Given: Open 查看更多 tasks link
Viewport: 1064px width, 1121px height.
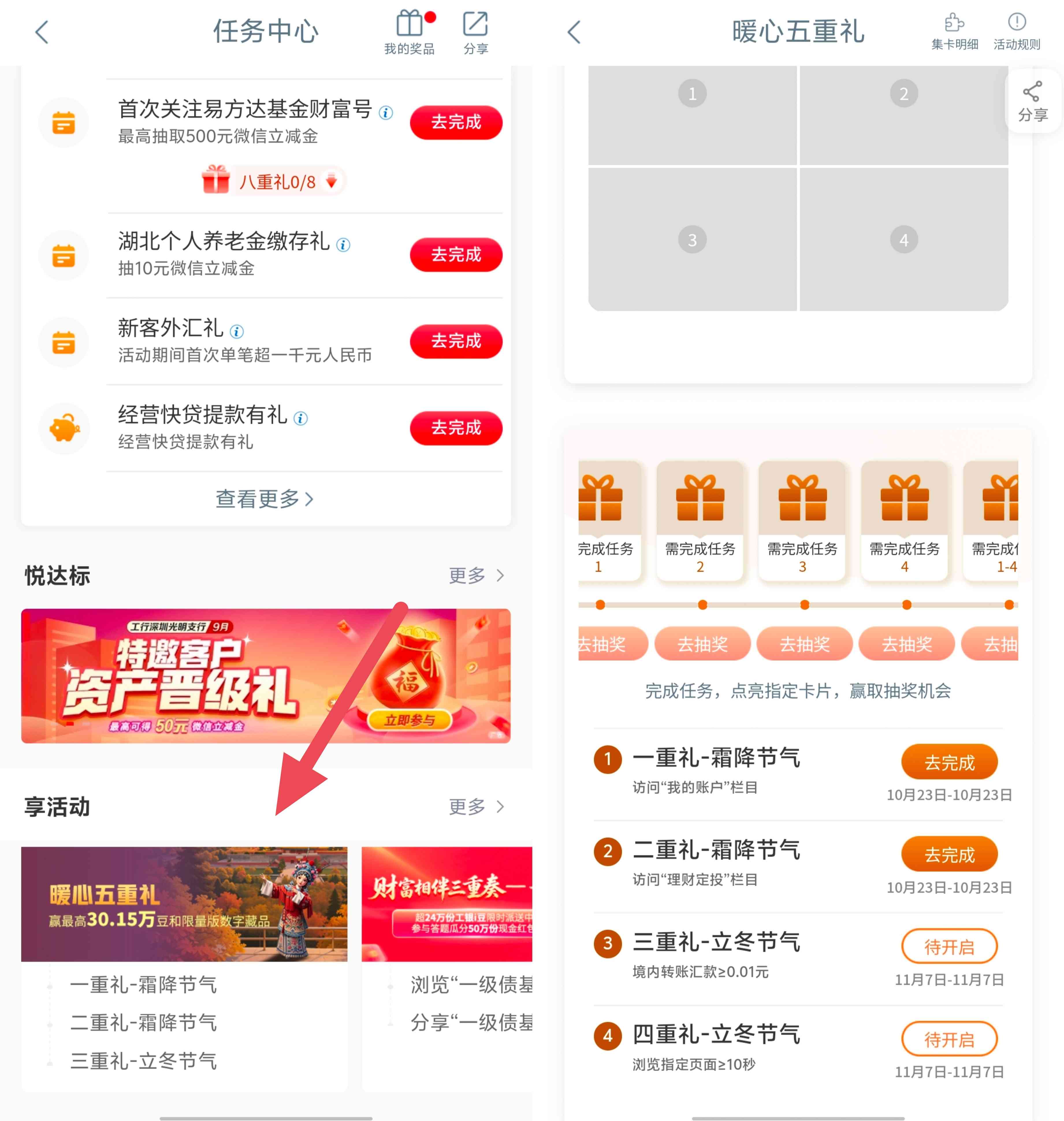Looking at the screenshot, I should [265, 499].
